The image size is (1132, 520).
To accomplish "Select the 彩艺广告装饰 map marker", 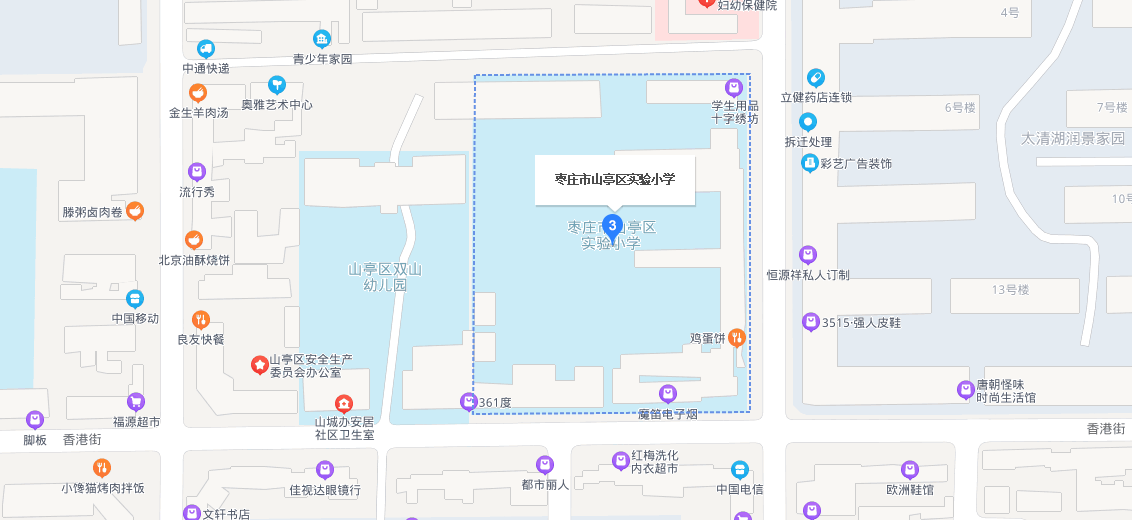I will point(810,162).
